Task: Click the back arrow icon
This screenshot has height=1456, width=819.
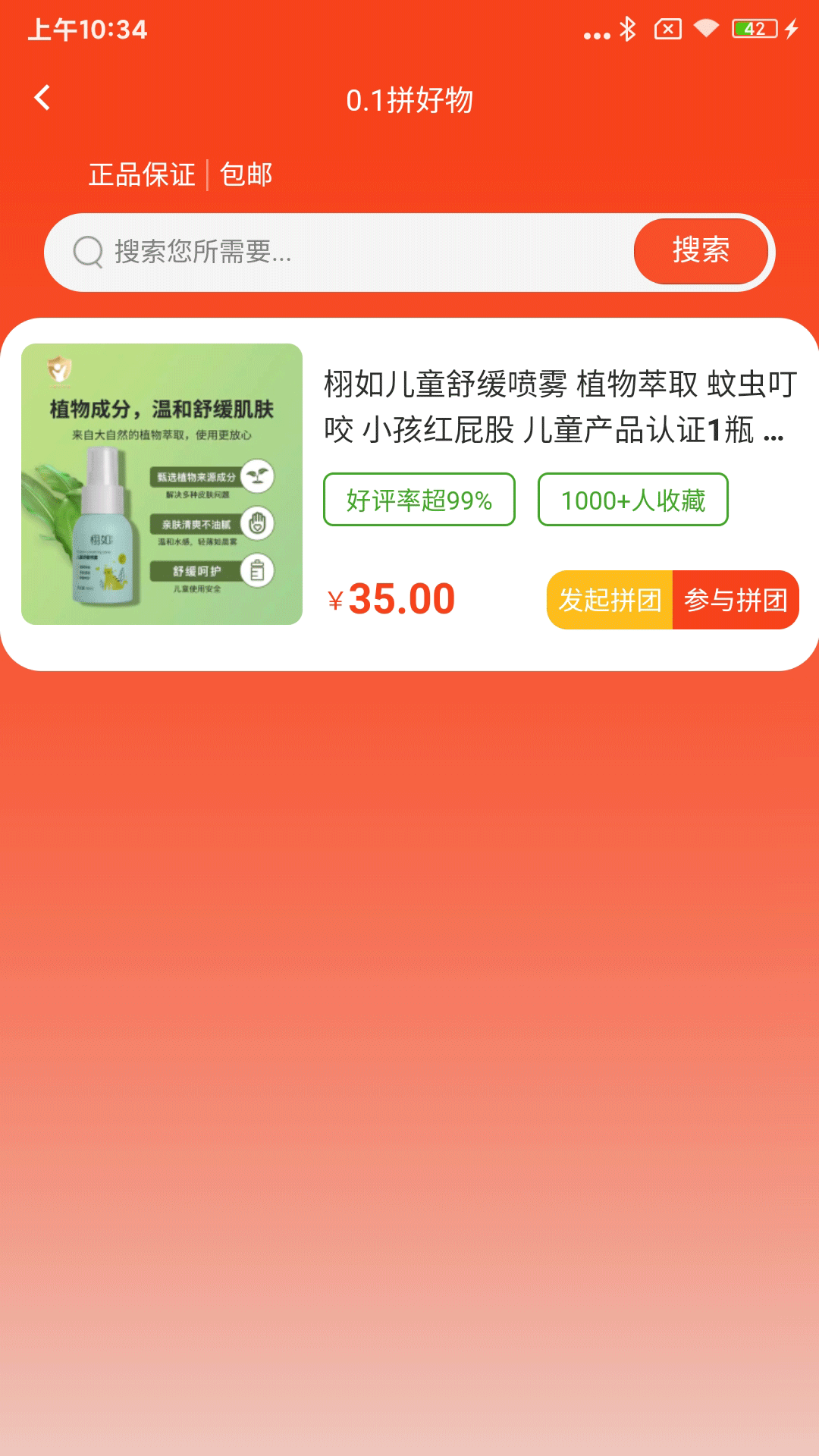Action: (x=43, y=98)
